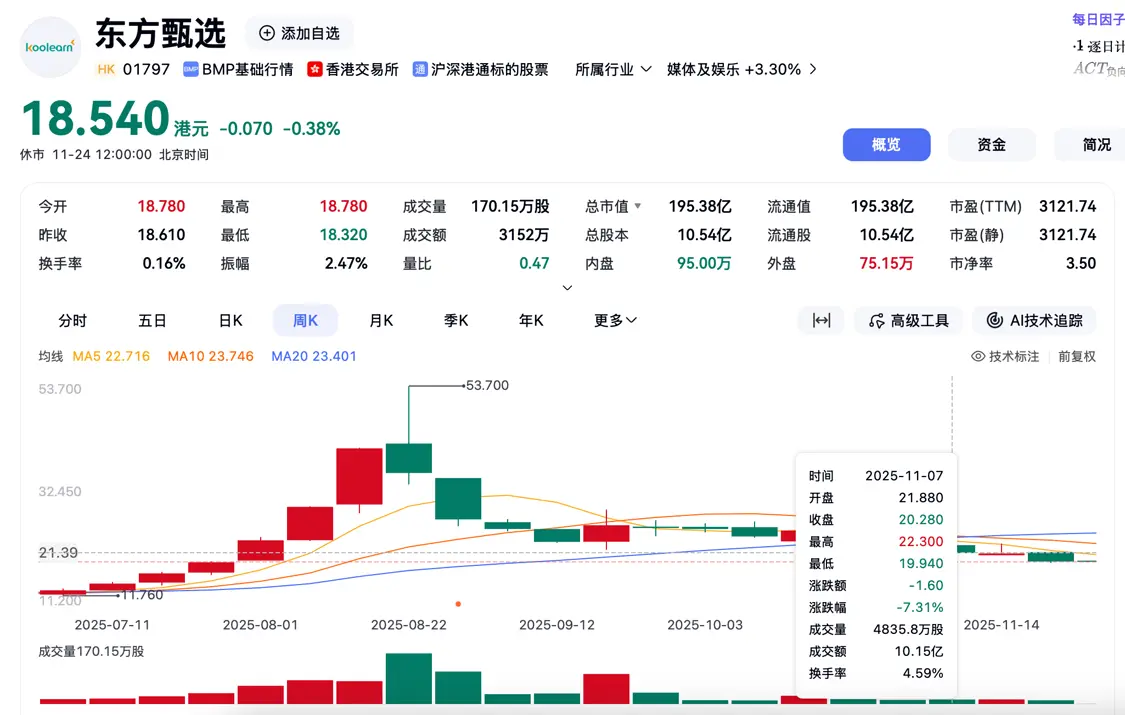View the 季K chart
This screenshot has width=1125, height=715.
click(456, 320)
